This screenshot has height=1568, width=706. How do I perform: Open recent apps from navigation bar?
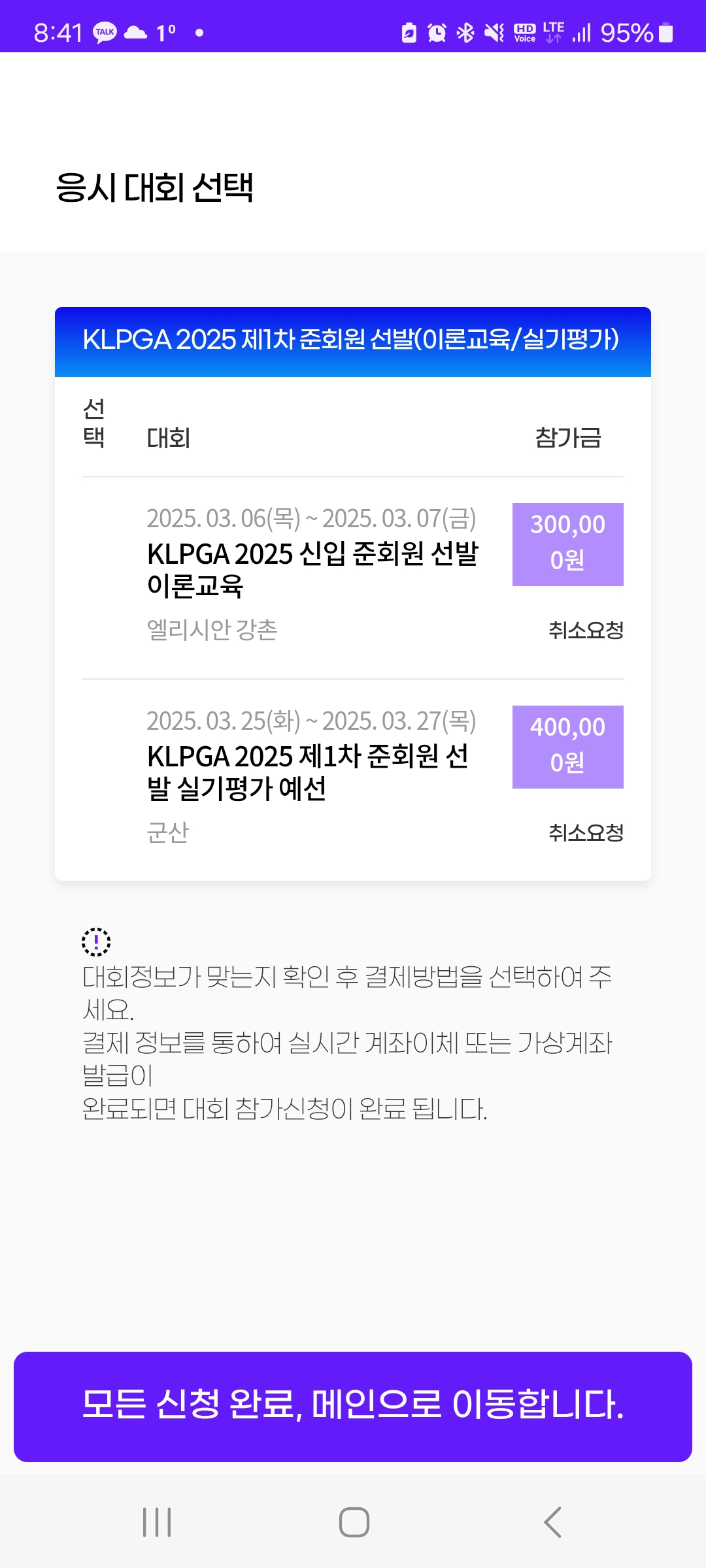click(x=157, y=1522)
